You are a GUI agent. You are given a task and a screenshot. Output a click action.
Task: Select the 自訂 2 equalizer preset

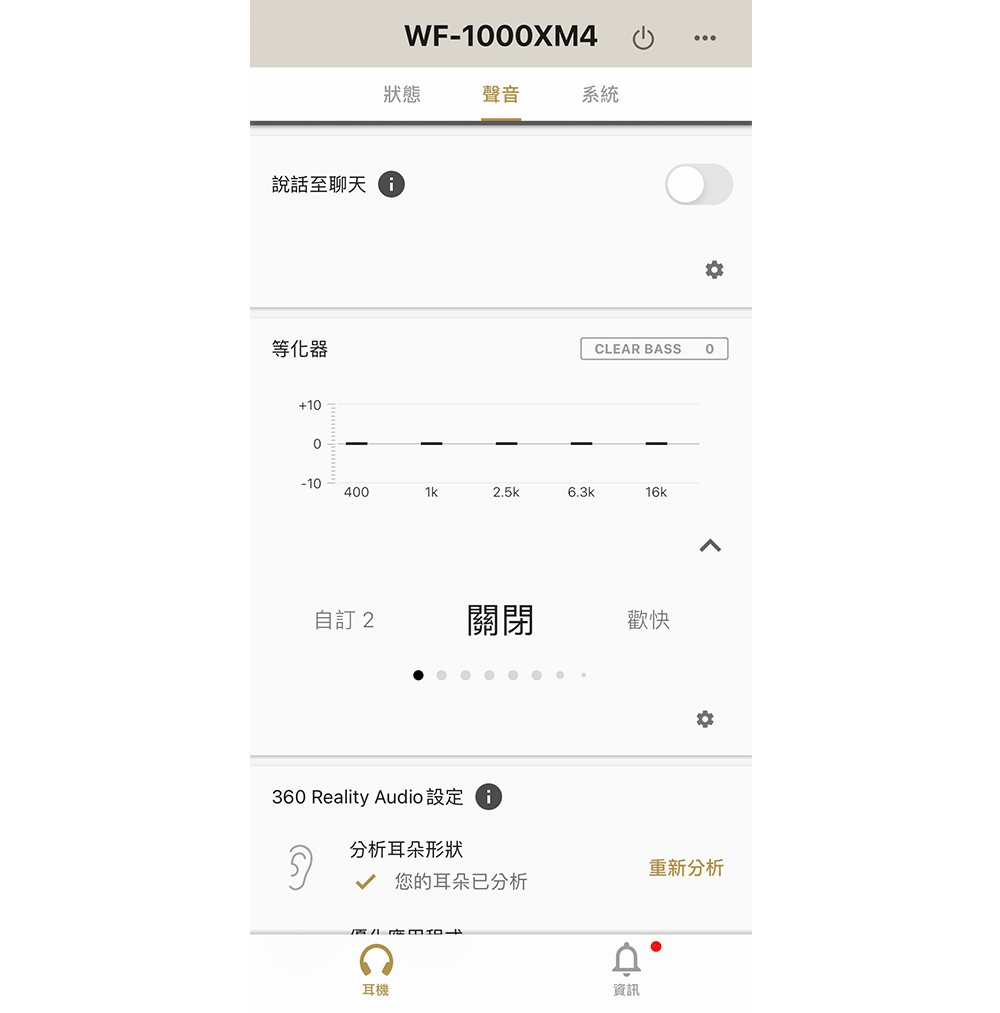point(344,620)
